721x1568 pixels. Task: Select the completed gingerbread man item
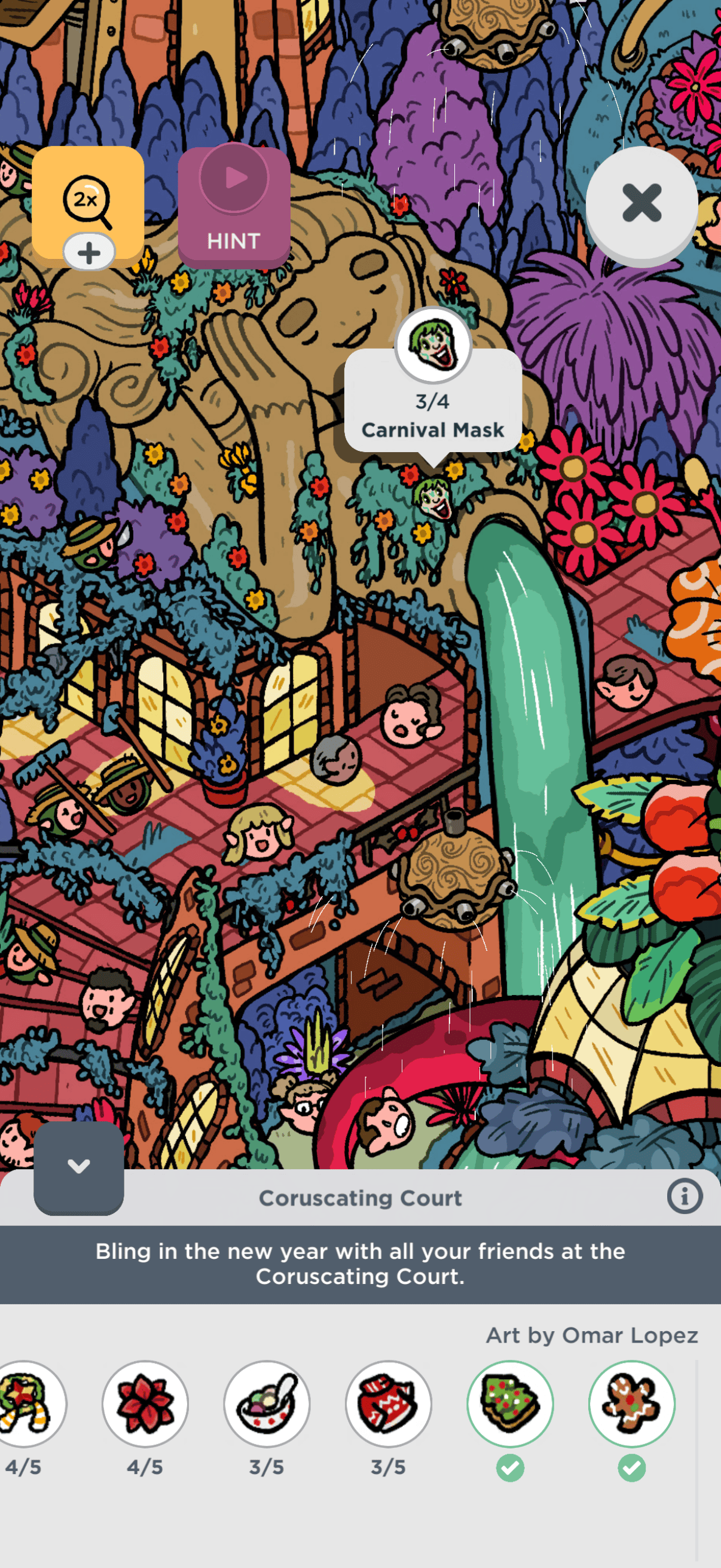point(631,1403)
